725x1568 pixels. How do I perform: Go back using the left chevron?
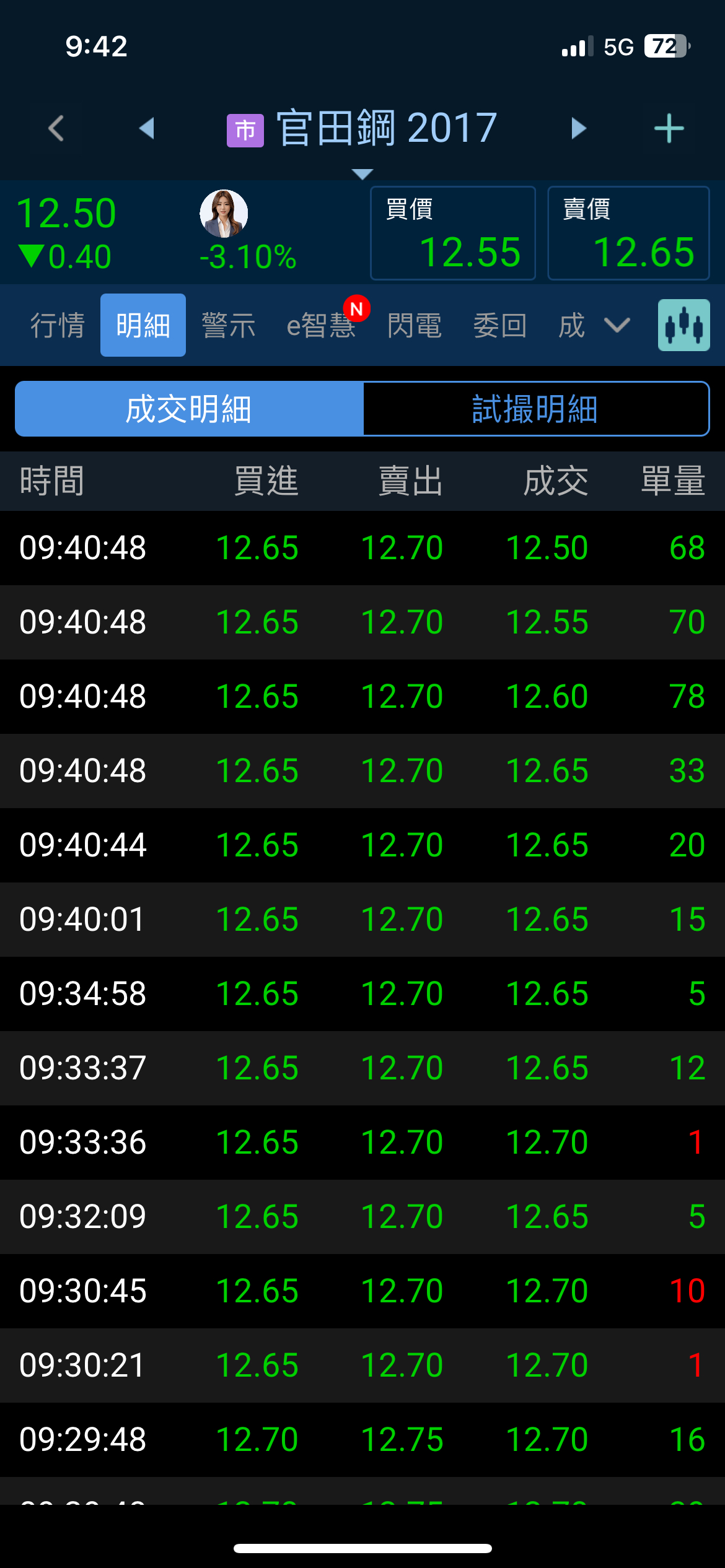coord(56,129)
